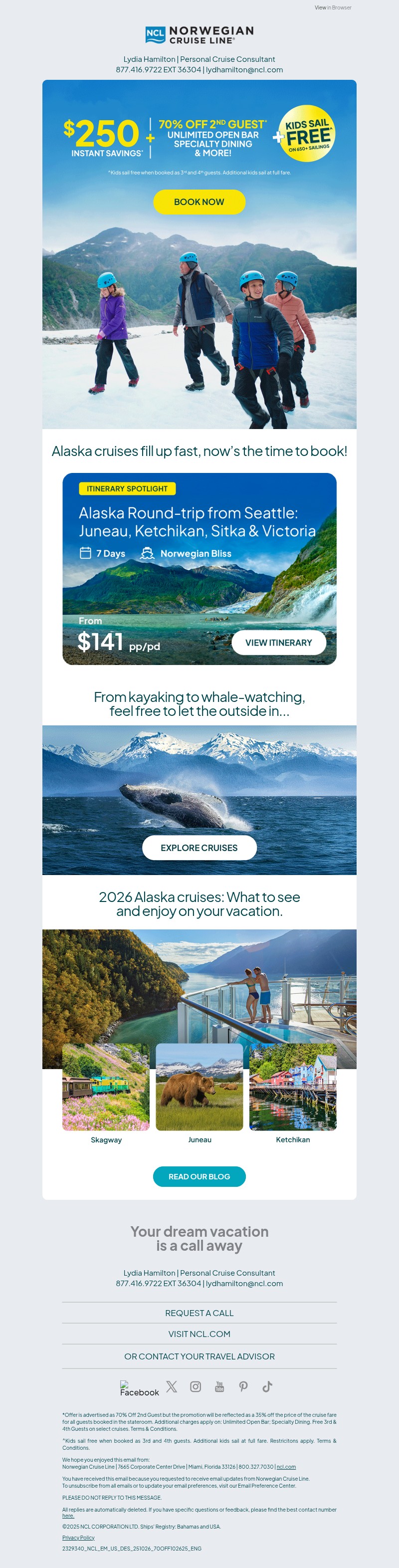
Task: Open the View in Browser link
Action: coord(333,7)
